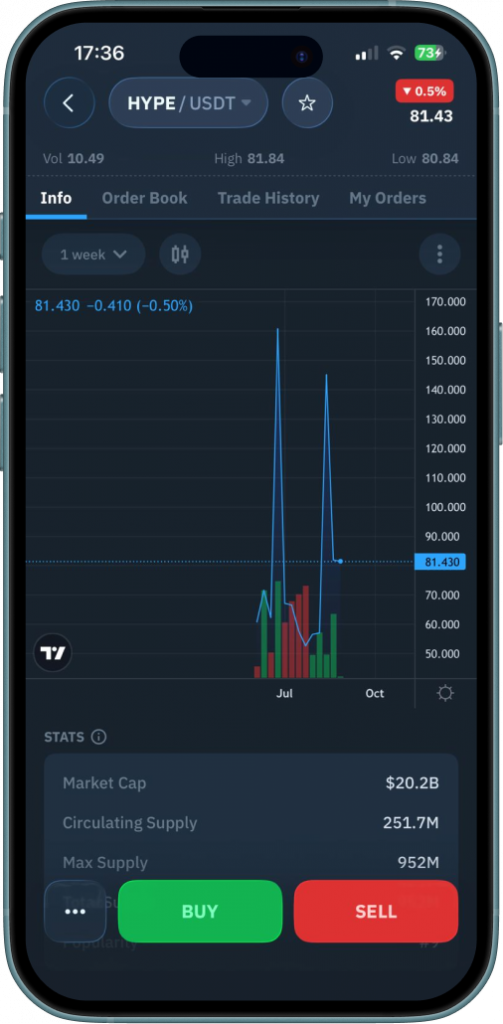Open the HYPE / USDT pair selector
This screenshot has height=1024, width=503.
coord(188,103)
